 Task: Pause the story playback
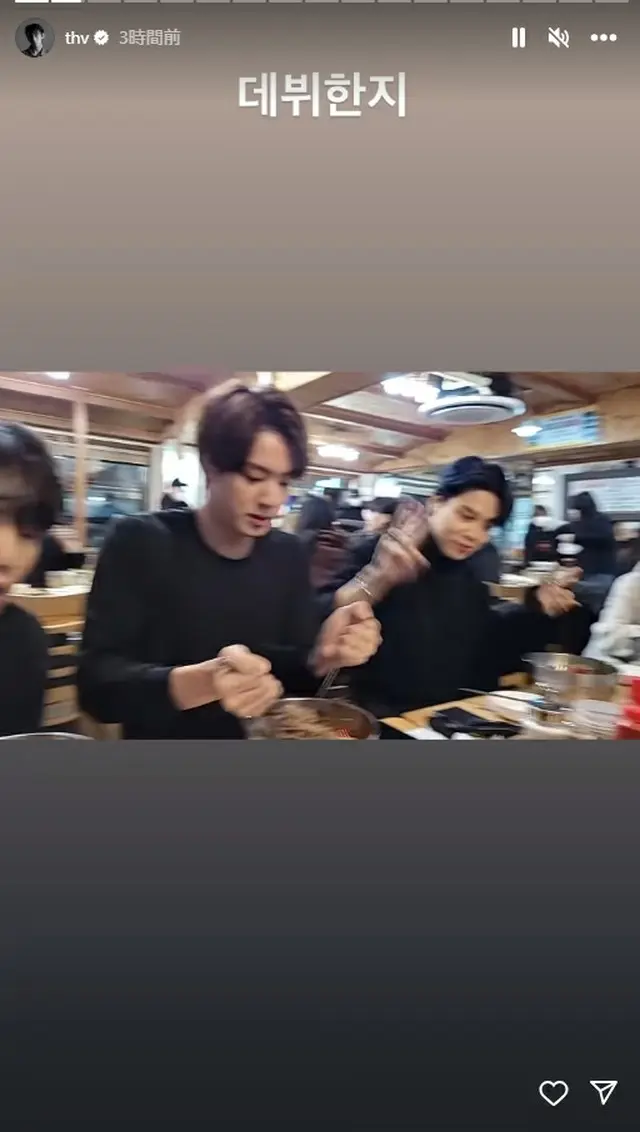[x=518, y=38]
